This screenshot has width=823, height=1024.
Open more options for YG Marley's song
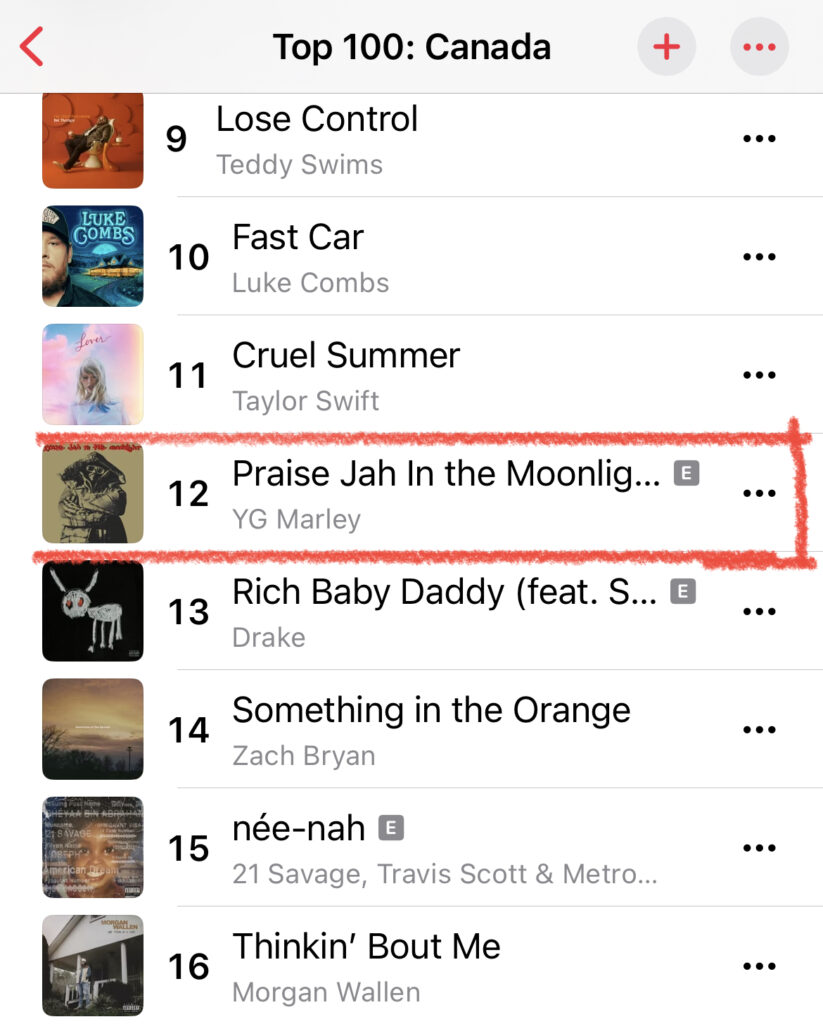point(759,493)
